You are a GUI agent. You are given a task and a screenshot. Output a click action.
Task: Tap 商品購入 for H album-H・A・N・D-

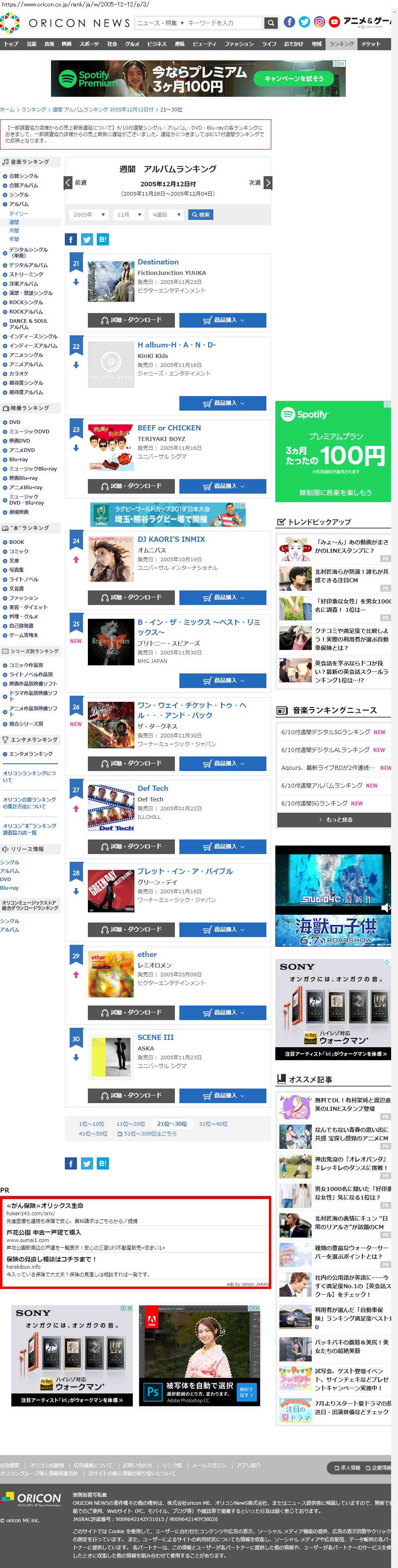pos(223,403)
